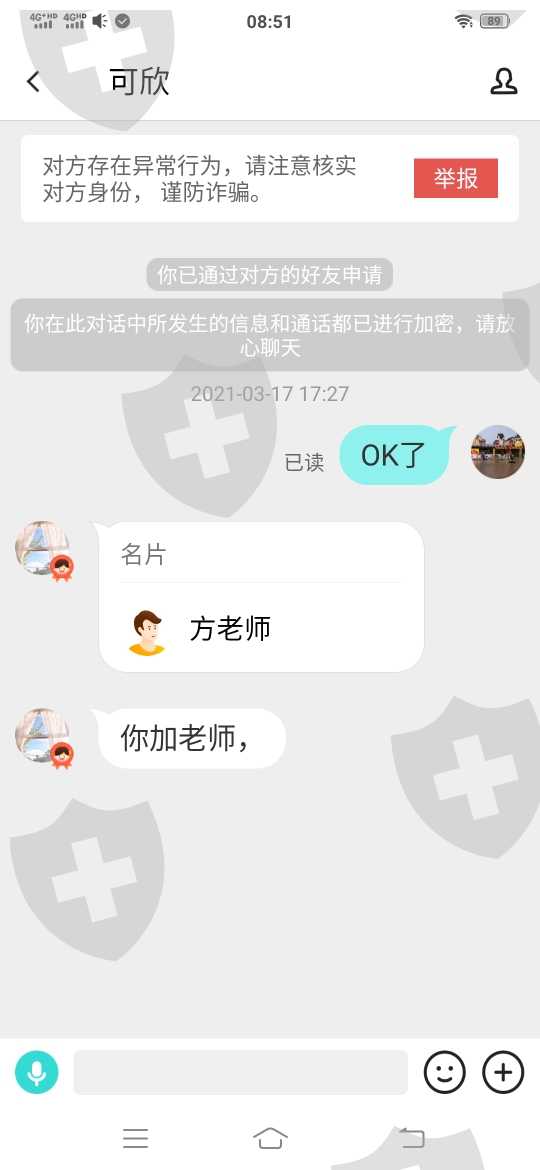Go back from the 可欣 chat

33,81
